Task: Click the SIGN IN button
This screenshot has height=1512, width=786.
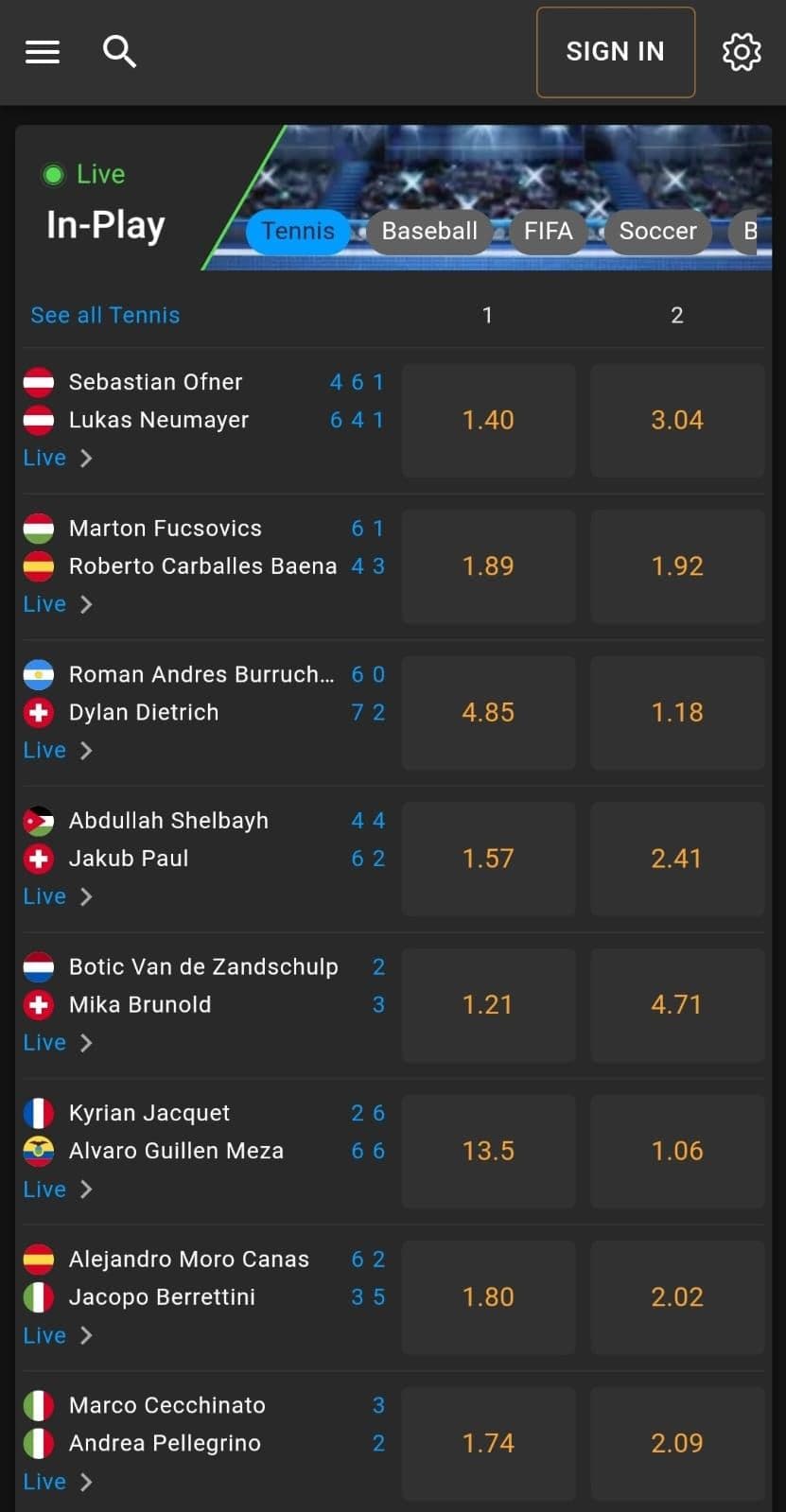Action: pos(616,51)
